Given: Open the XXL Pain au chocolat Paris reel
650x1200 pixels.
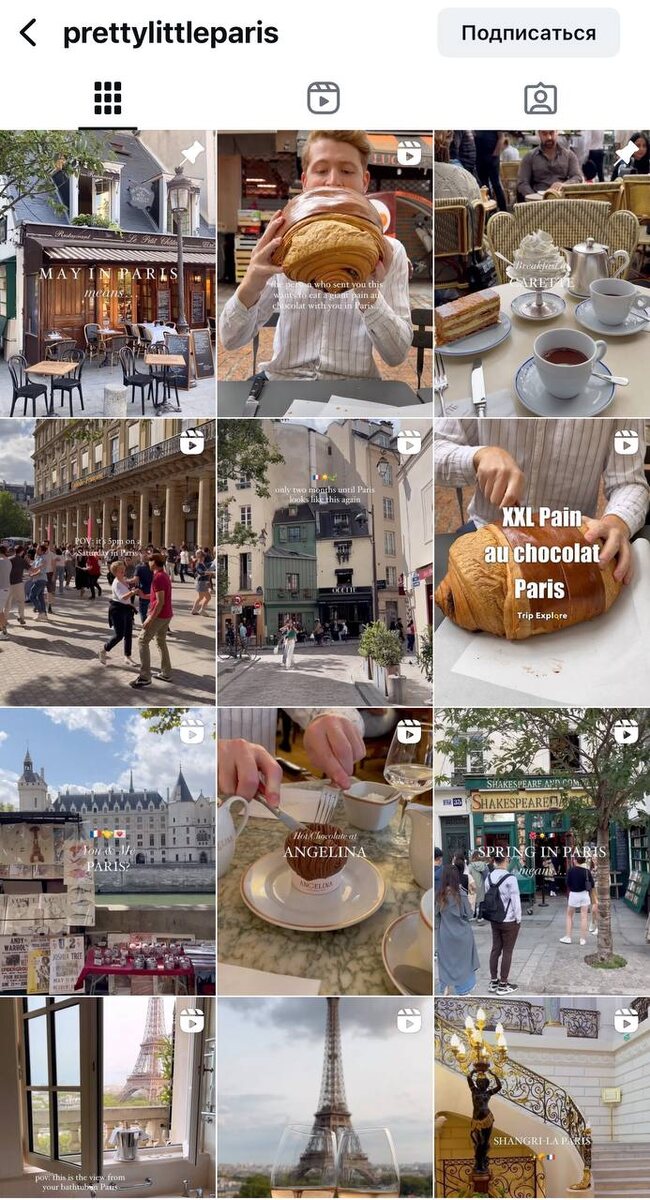Looking at the screenshot, I should tap(542, 563).
